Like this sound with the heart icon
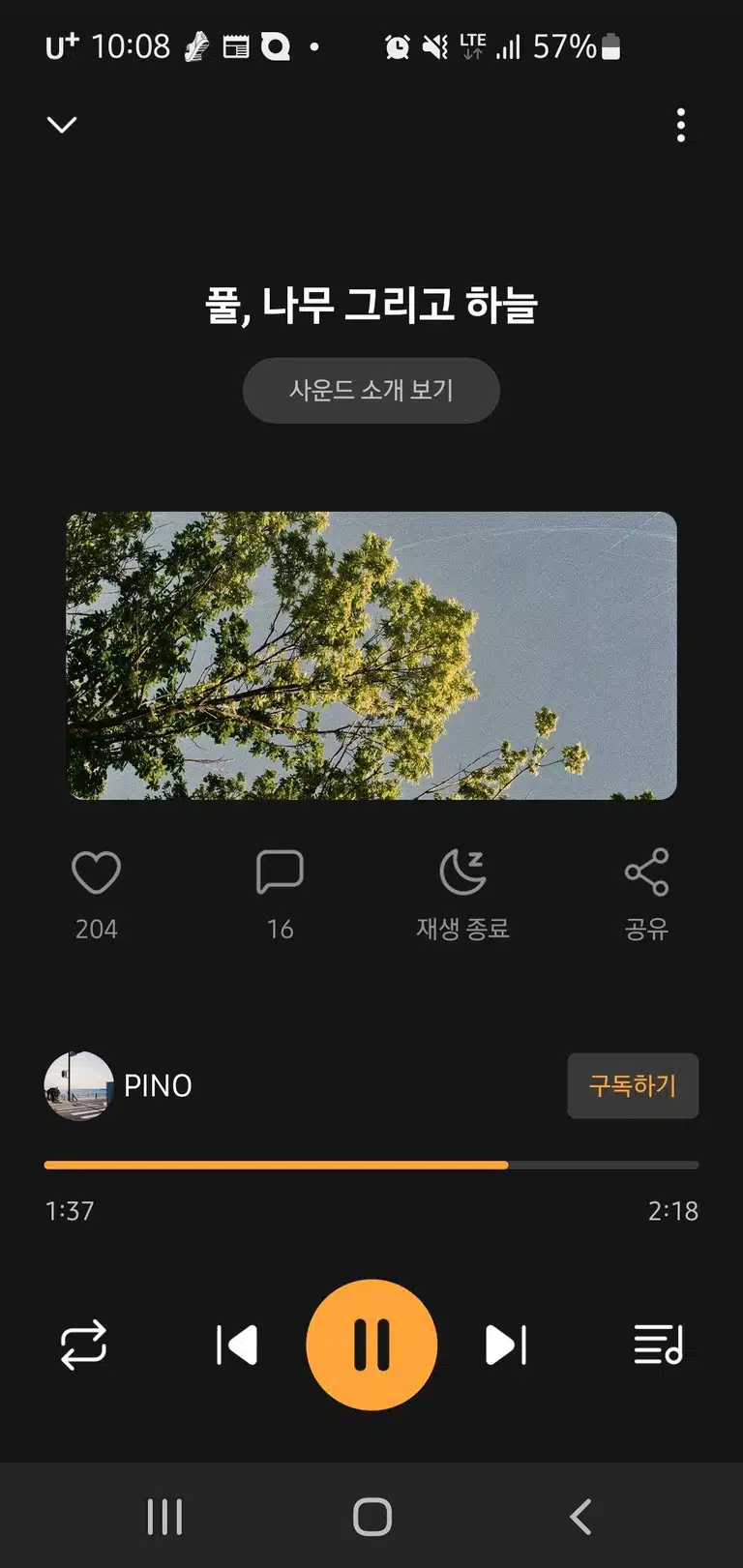 coord(96,873)
